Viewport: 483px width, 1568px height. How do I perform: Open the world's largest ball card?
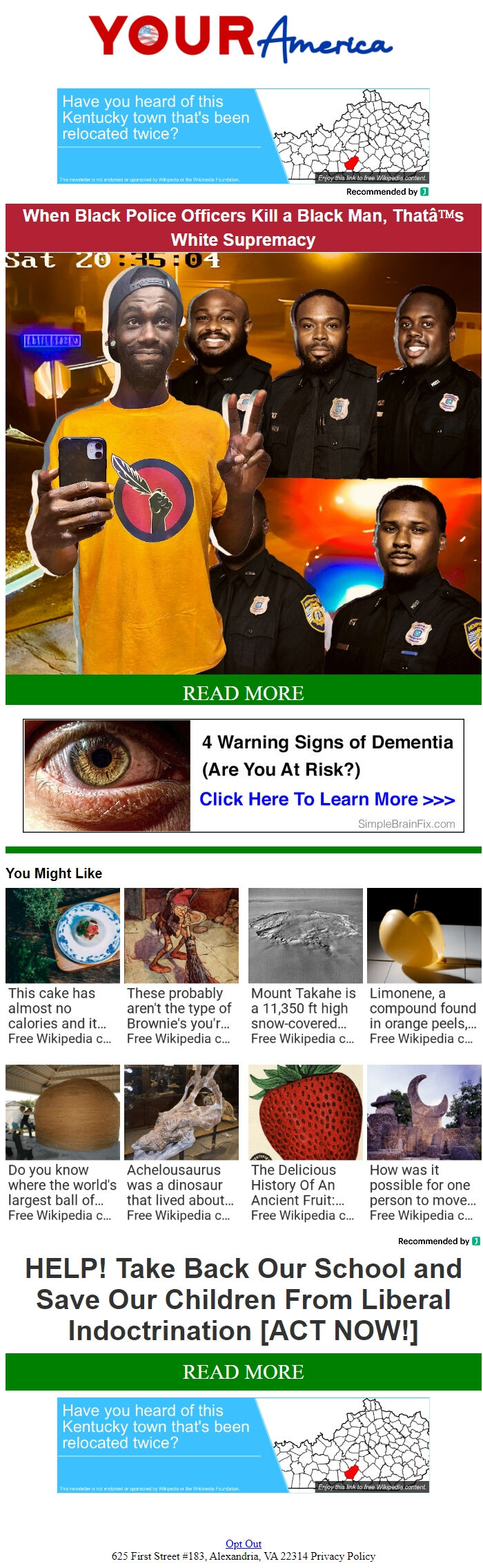coord(62,1143)
